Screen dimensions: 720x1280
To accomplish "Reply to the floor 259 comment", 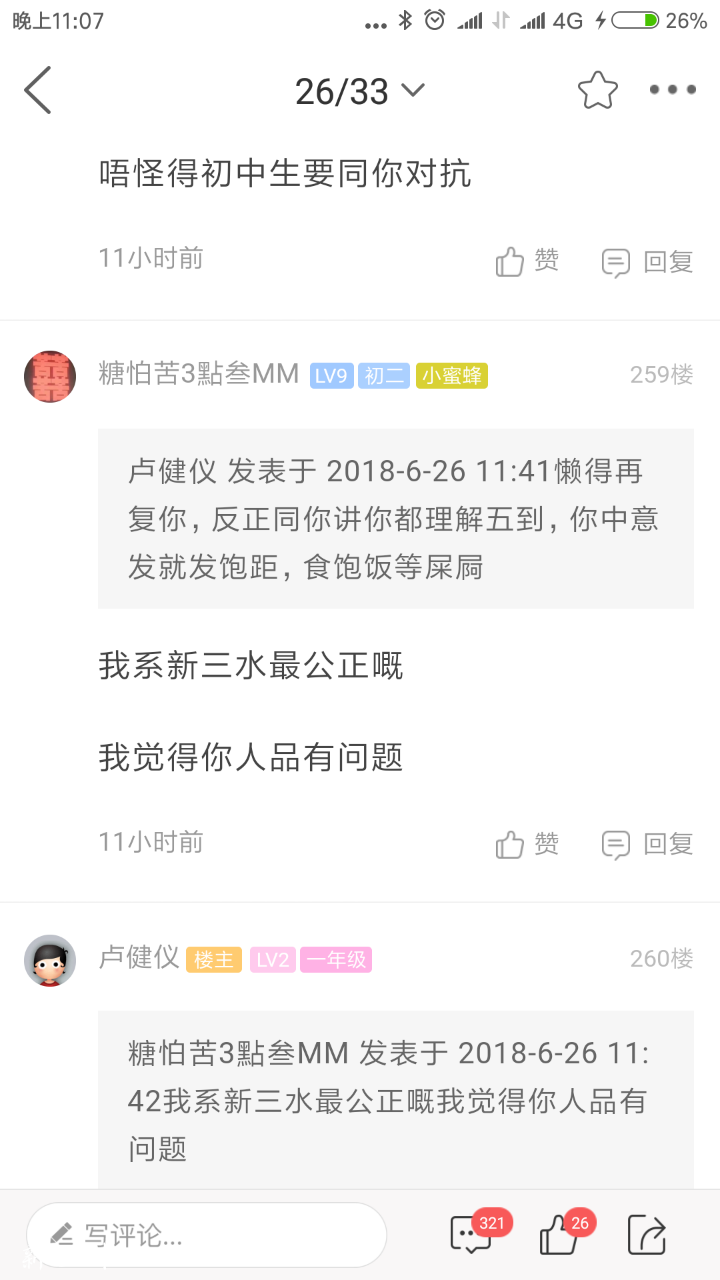I will (x=647, y=844).
